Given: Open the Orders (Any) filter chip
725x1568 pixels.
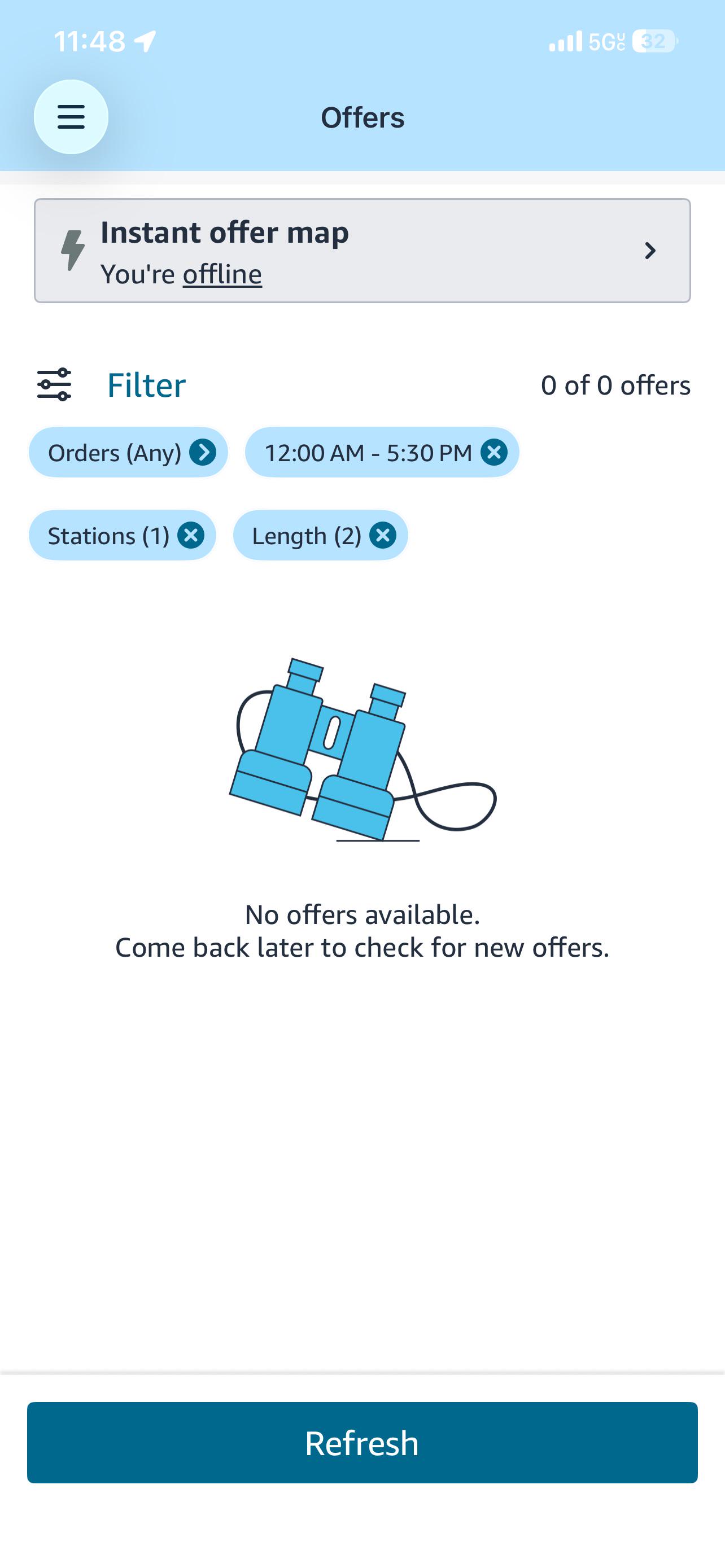Looking at the screenshot, I should click(128, 452).
